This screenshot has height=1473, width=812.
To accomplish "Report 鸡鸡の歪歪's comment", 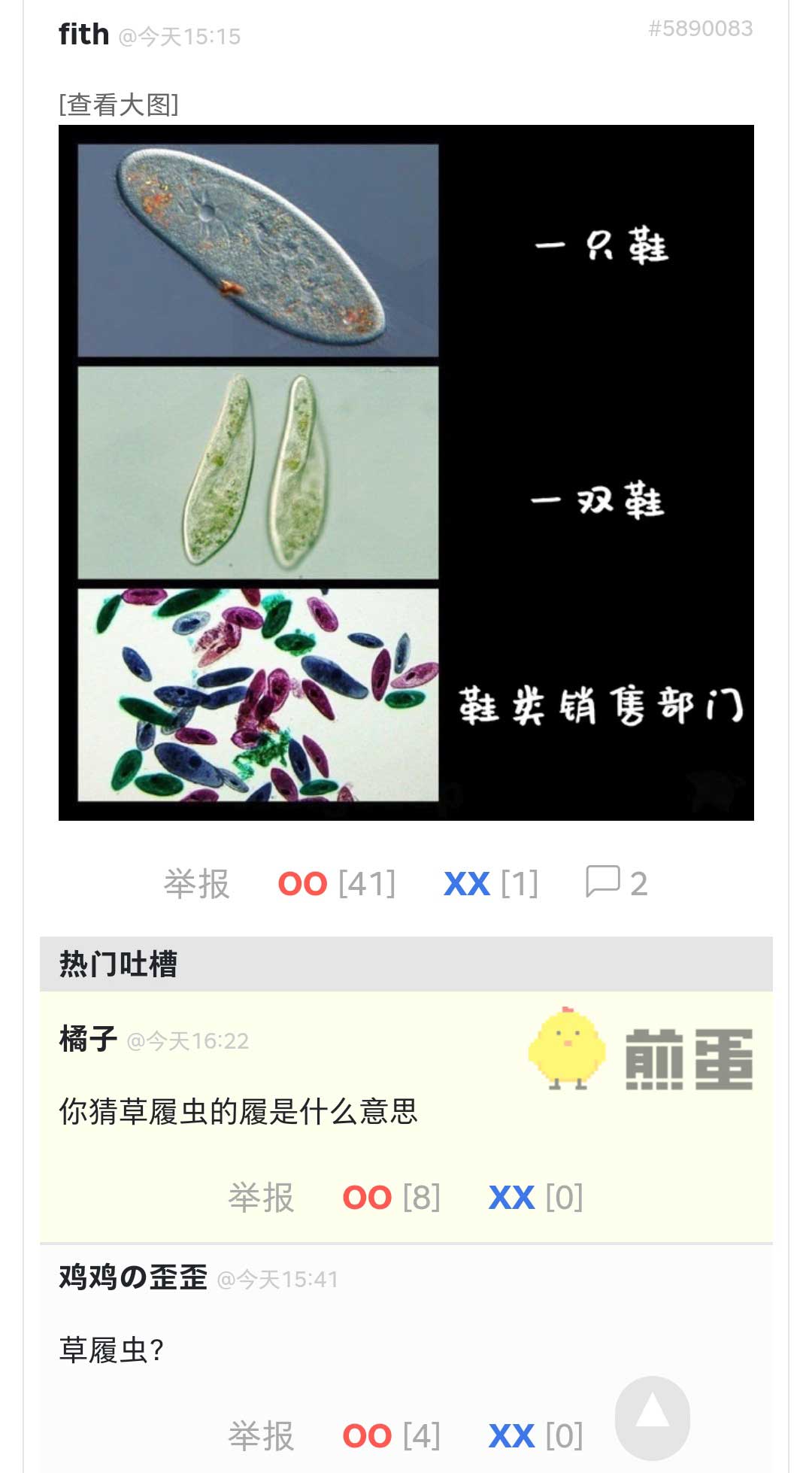I will [x=261, y=1435].
